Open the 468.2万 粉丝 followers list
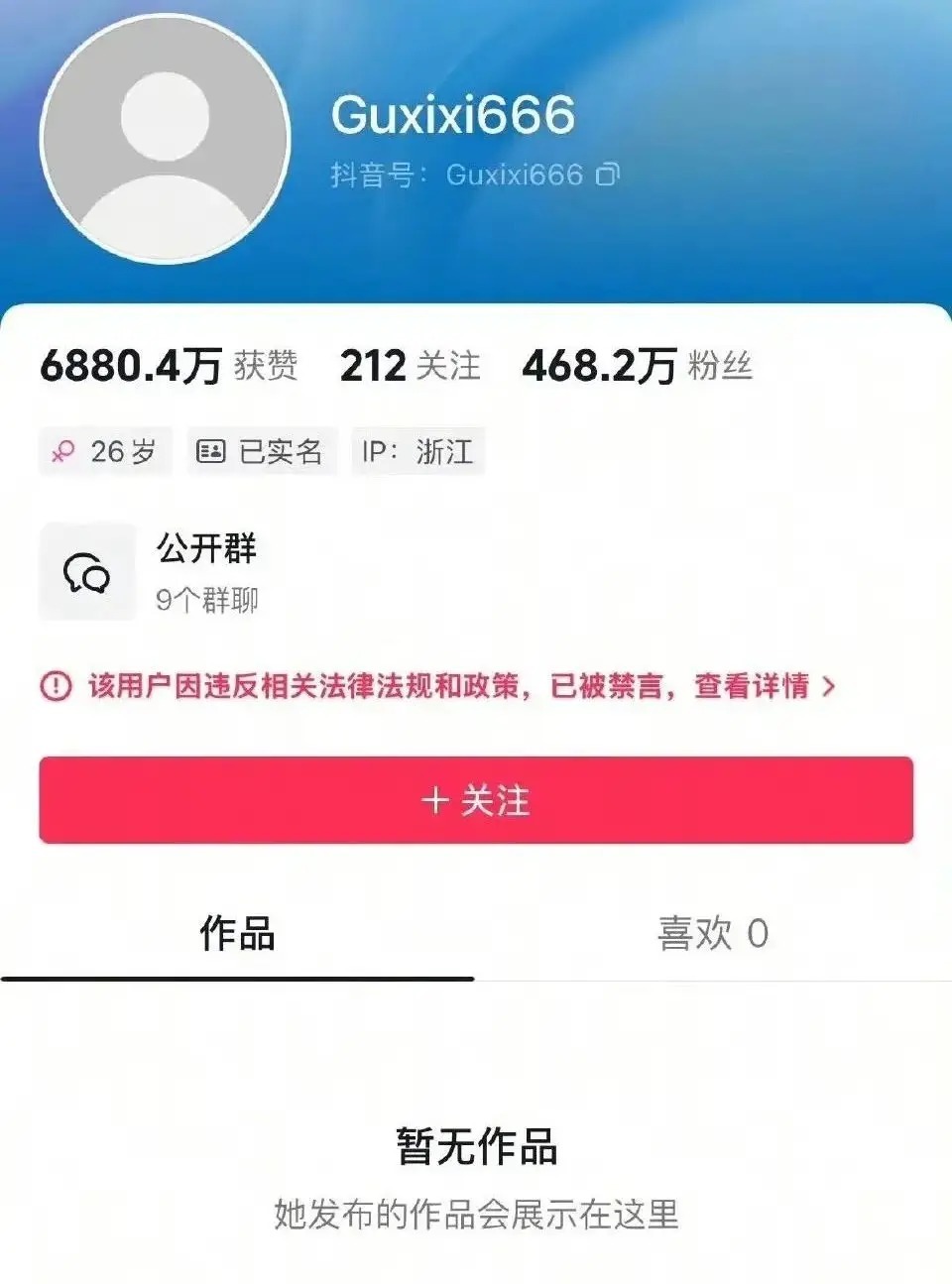This screenshot has height=1284, width=952. click(637, 366)
